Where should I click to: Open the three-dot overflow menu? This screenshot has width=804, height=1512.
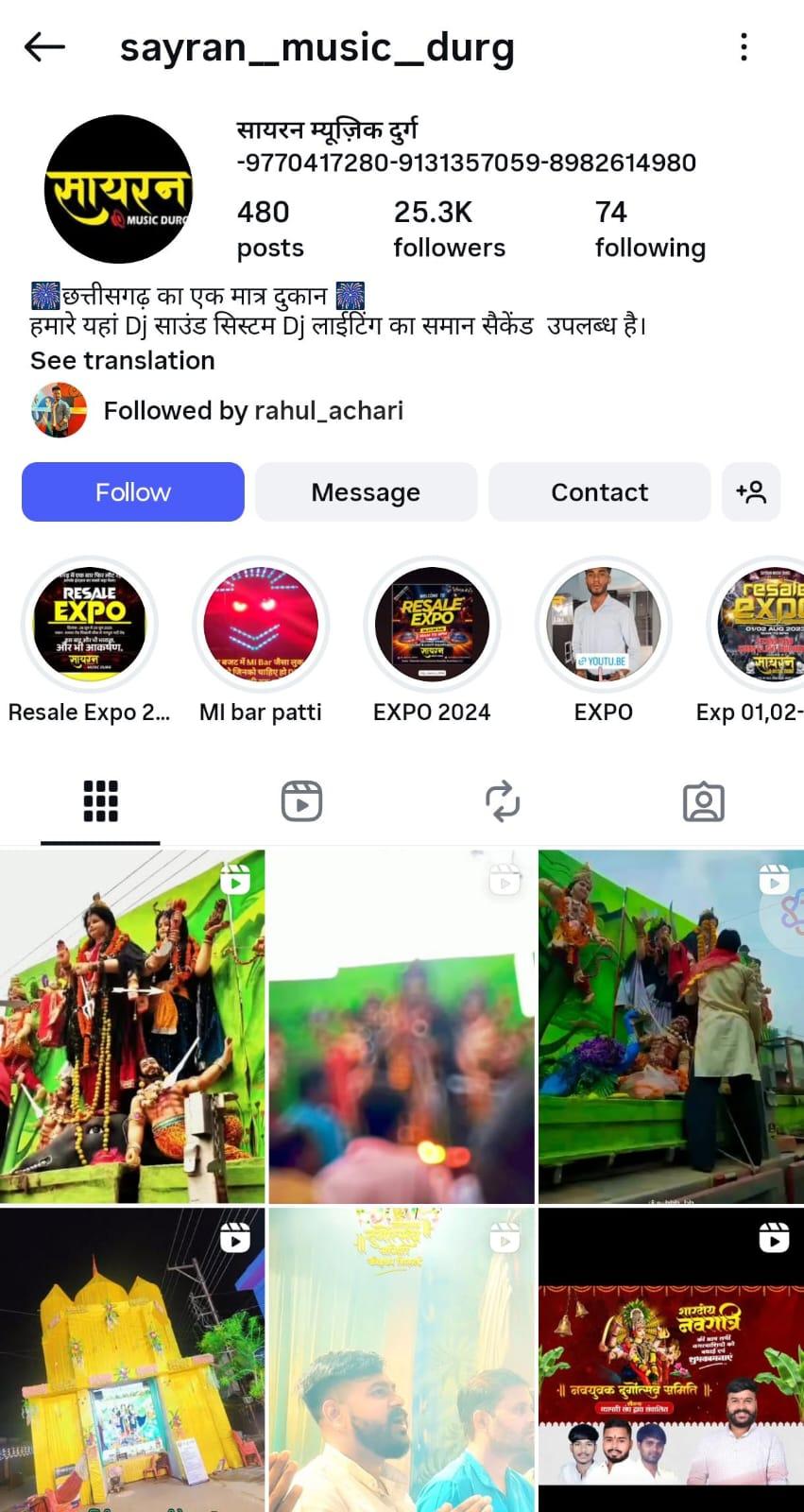pyautogui.click(x=744, y=46)
